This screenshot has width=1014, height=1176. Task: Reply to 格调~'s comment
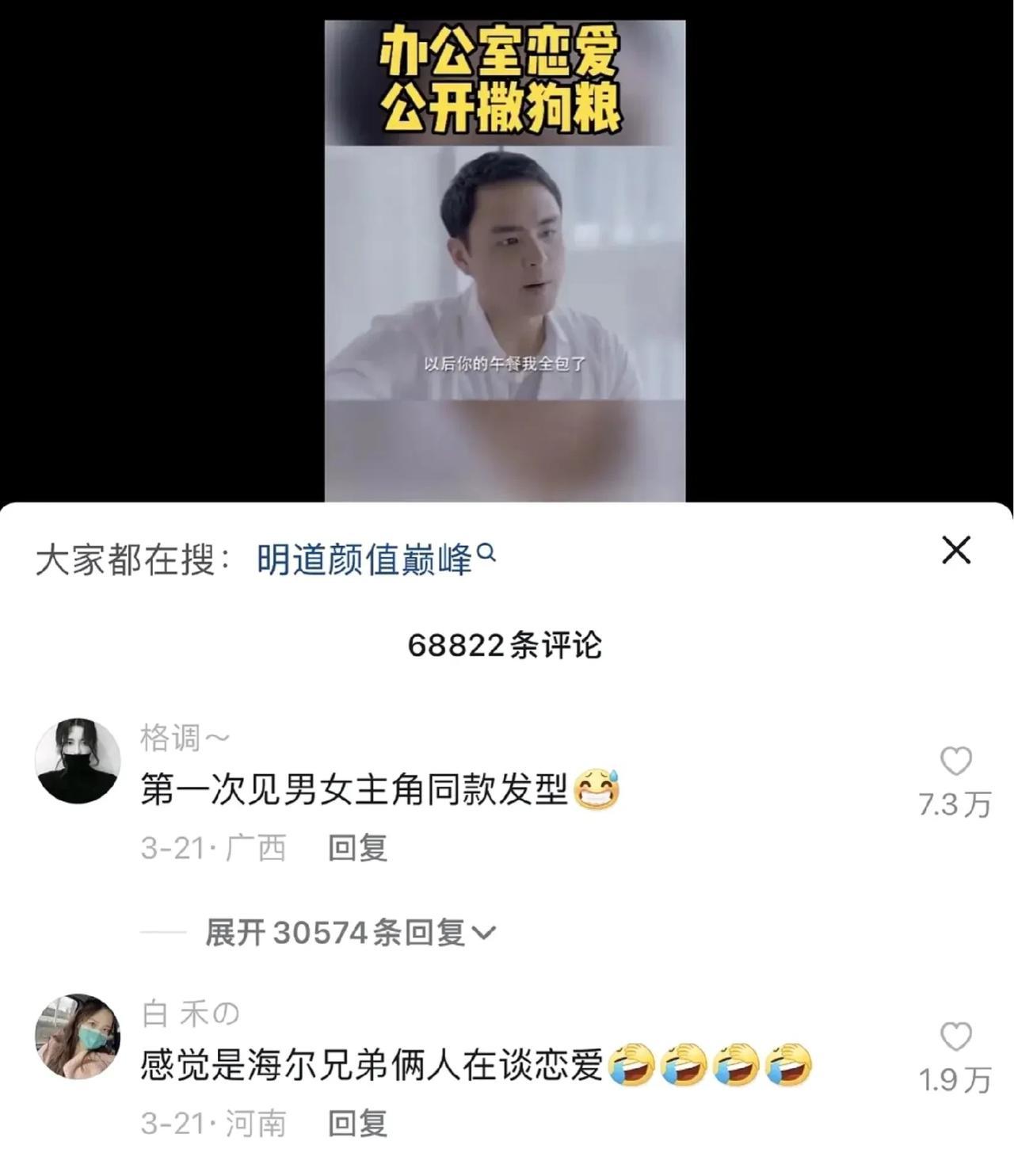click(357, 848)
